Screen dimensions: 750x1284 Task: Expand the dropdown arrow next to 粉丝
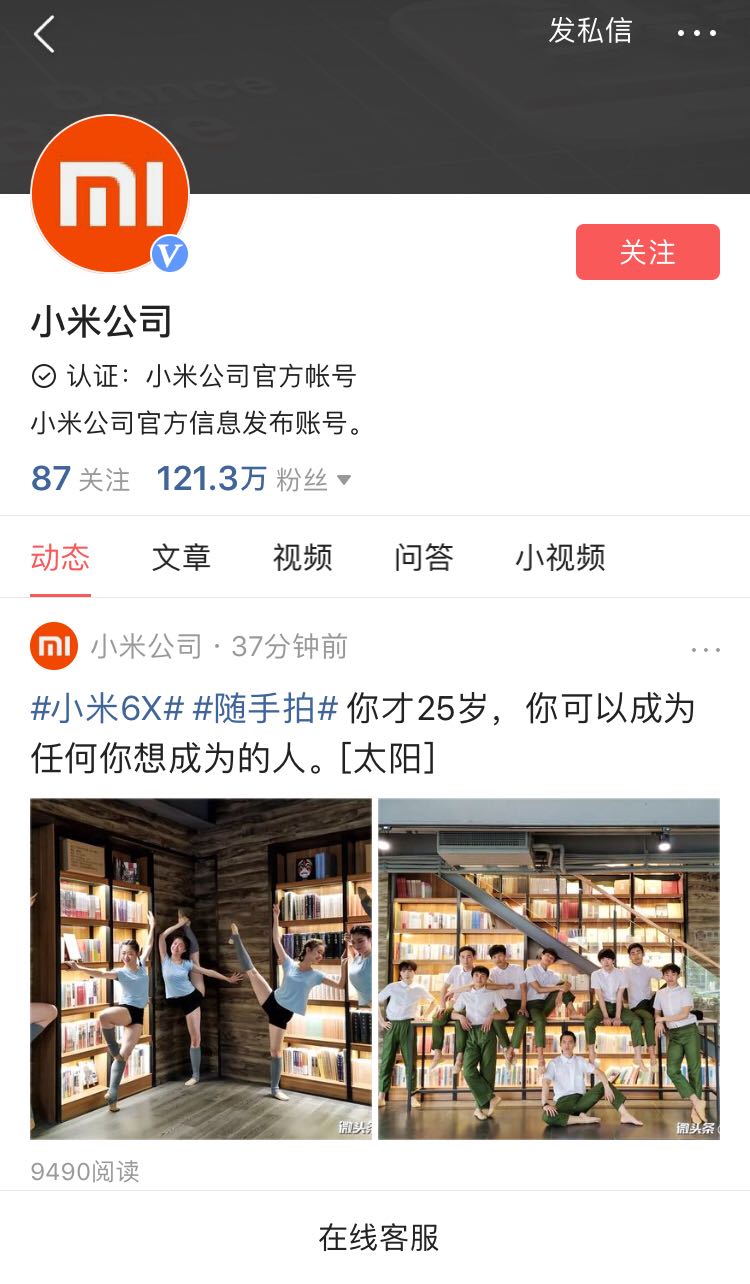(344, 480)
